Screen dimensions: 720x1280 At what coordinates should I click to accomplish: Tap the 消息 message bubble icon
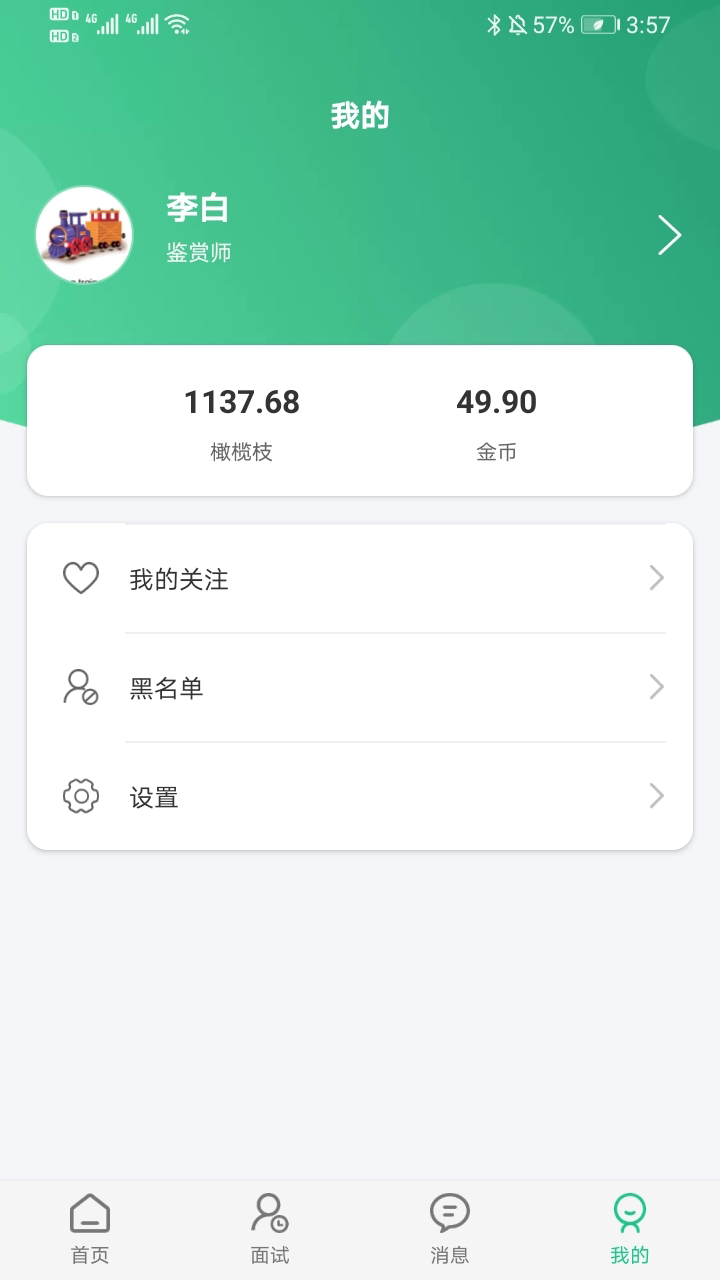(x=450, y=1214)
